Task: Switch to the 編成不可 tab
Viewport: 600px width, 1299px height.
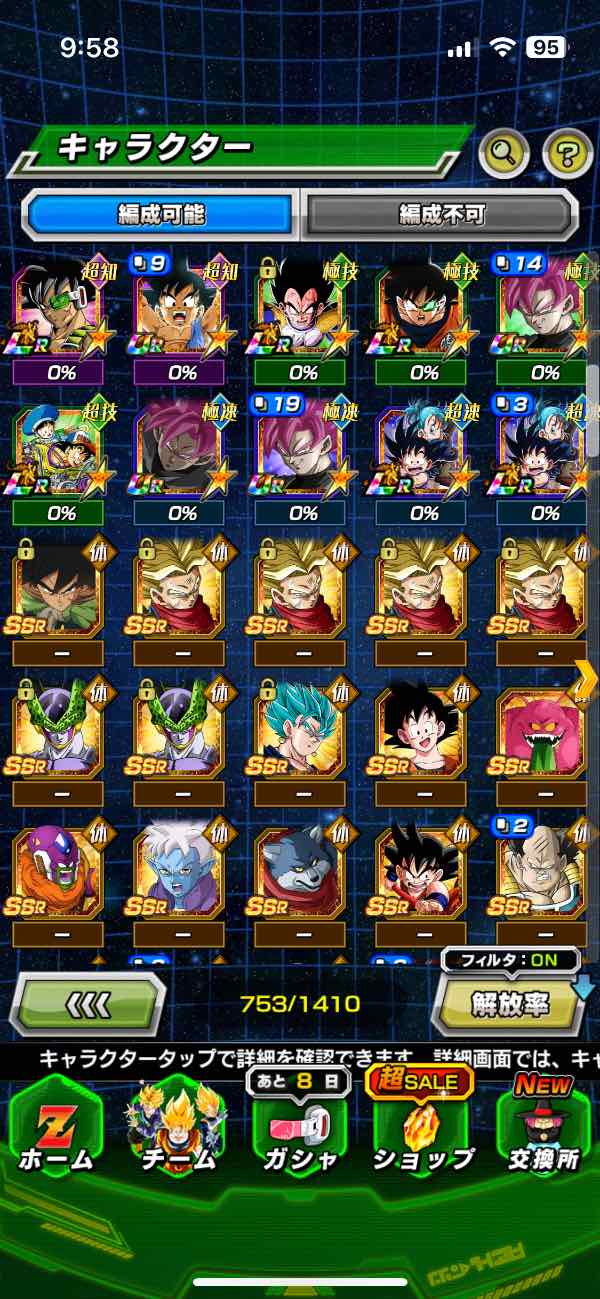Action: point(442,214)
